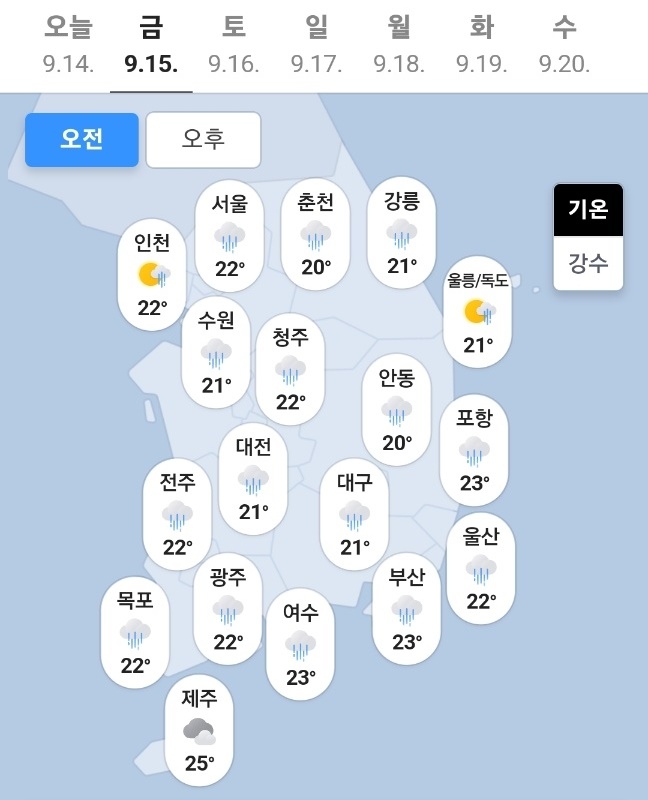Screen dimensions: 648x800
Task: Tap the 인천 weather marker
Action: (x=152, y=276)
